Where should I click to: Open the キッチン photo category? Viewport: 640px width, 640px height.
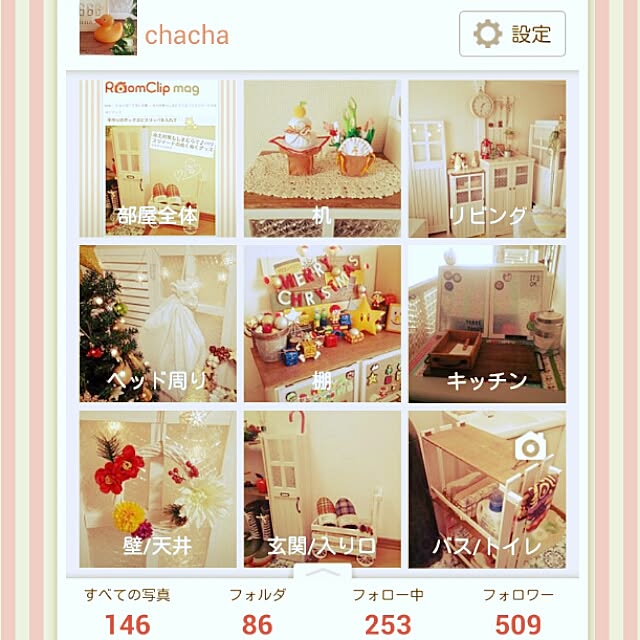pos(487,324)
